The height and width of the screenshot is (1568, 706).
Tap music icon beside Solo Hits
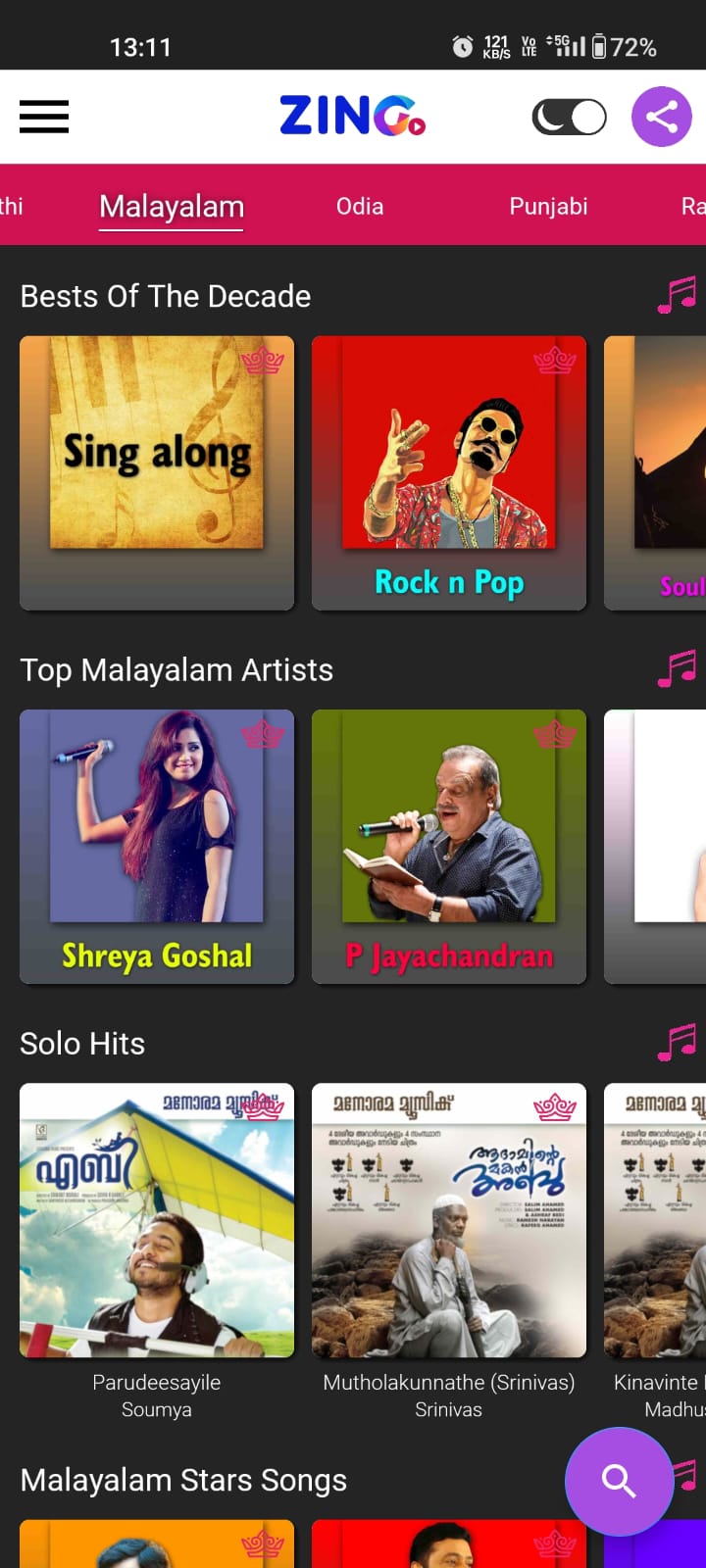(677, 1042)
